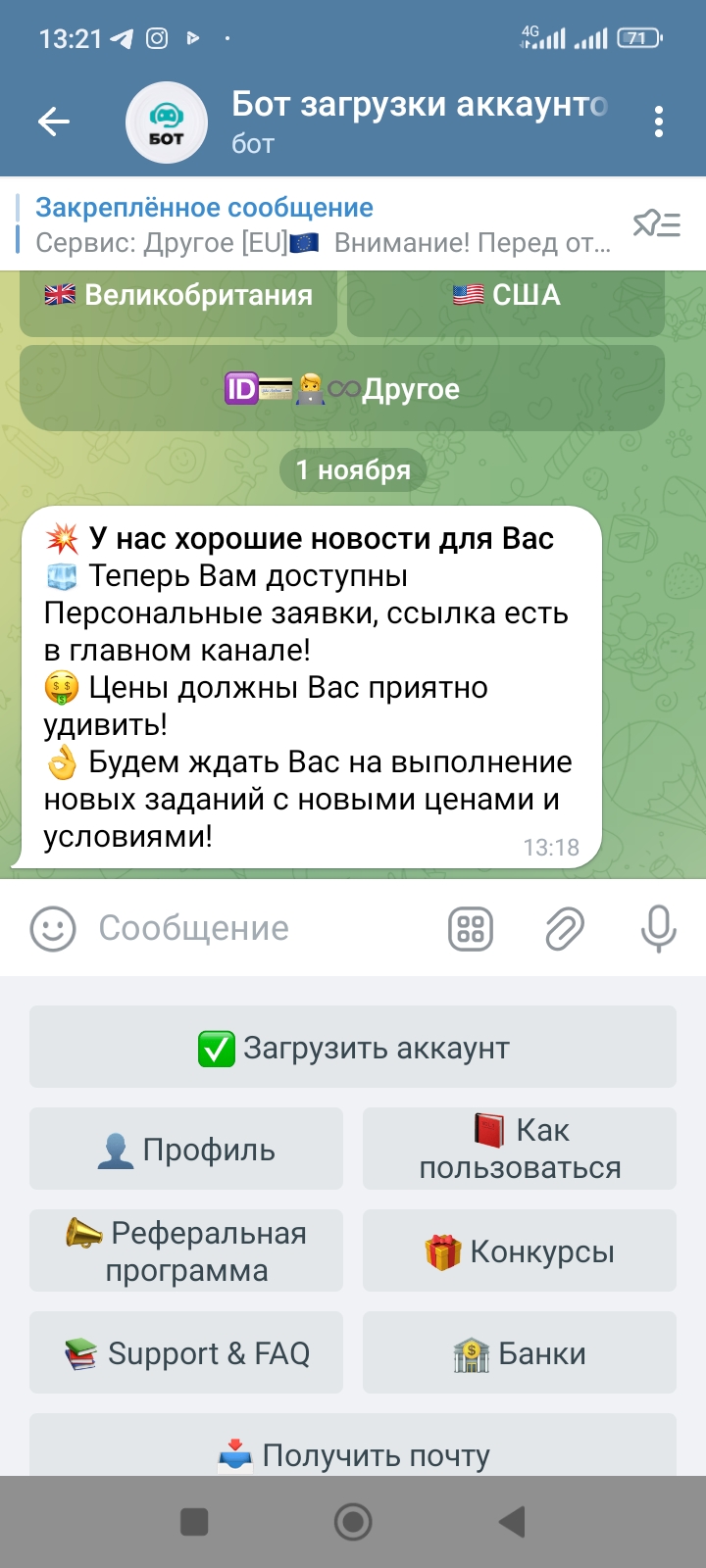Attach a file with the paperclip
The image size is (706, 1568).
pos(565,928)
